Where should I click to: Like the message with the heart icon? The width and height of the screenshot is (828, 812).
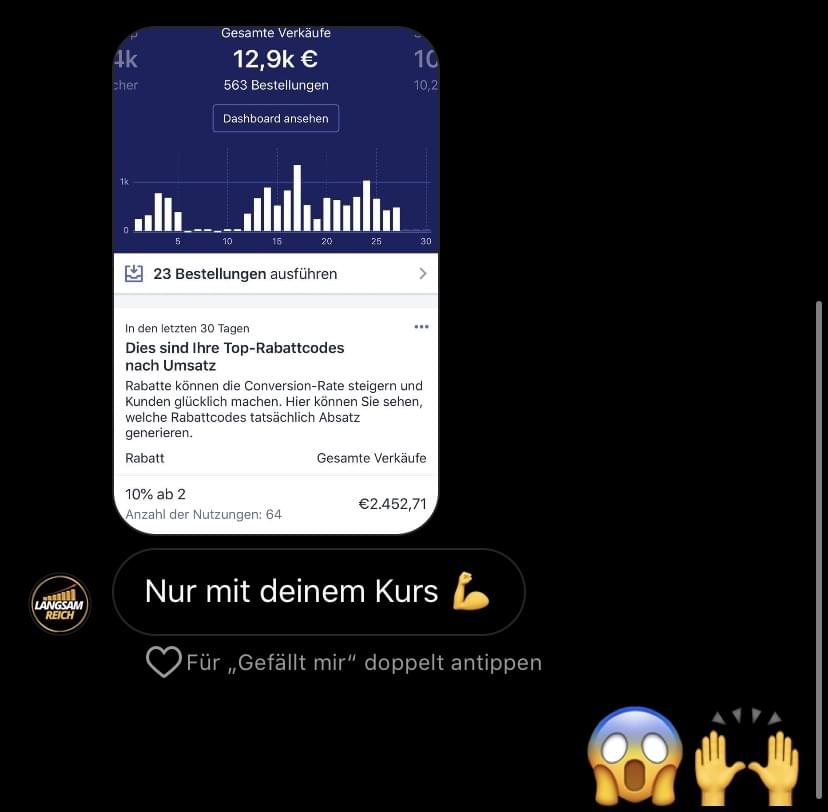[x=163, y=662]
